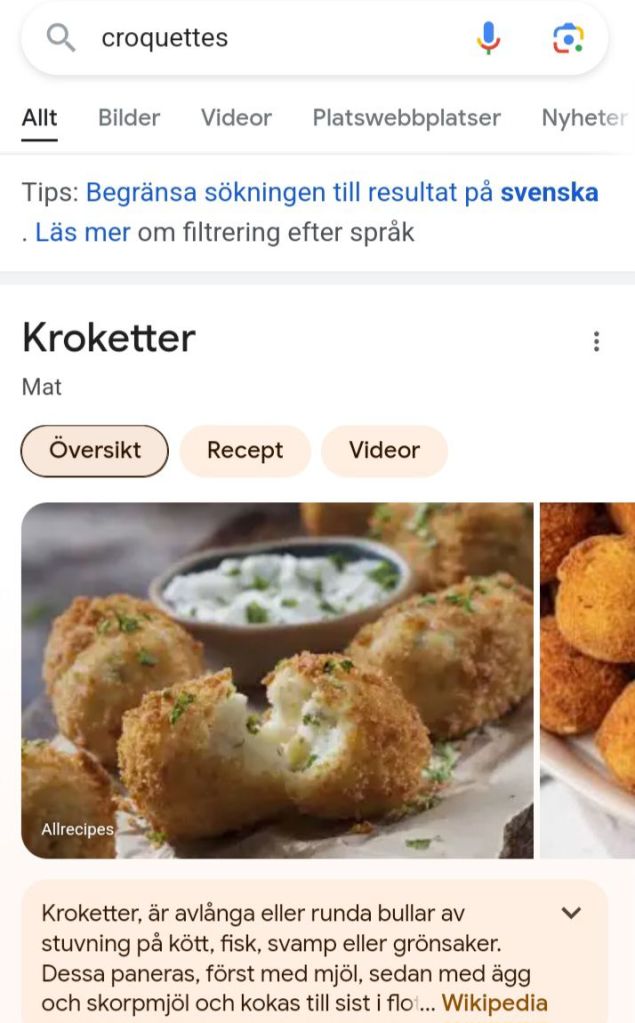Select the Allt tab

pyautogui.click(x=40, y=118)
